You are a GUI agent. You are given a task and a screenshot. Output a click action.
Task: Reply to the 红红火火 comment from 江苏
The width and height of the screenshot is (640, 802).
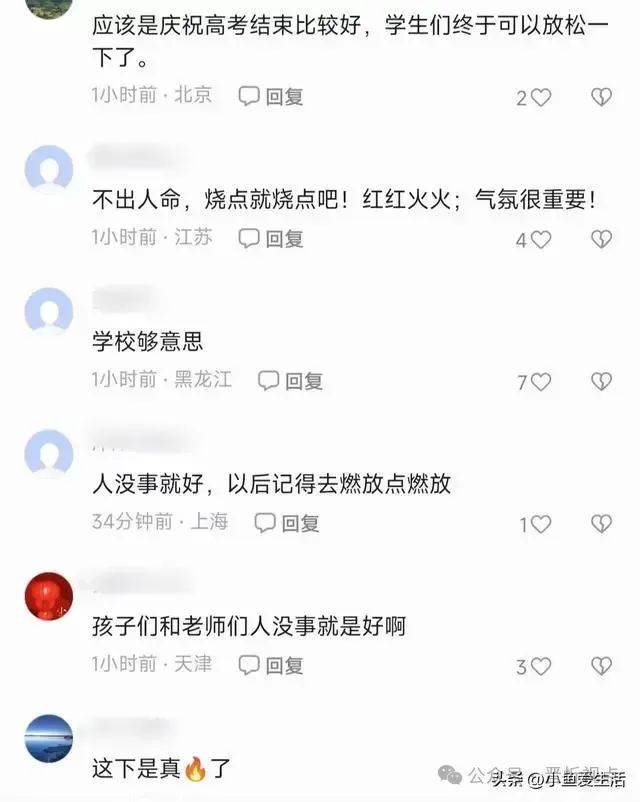point(271,239)
